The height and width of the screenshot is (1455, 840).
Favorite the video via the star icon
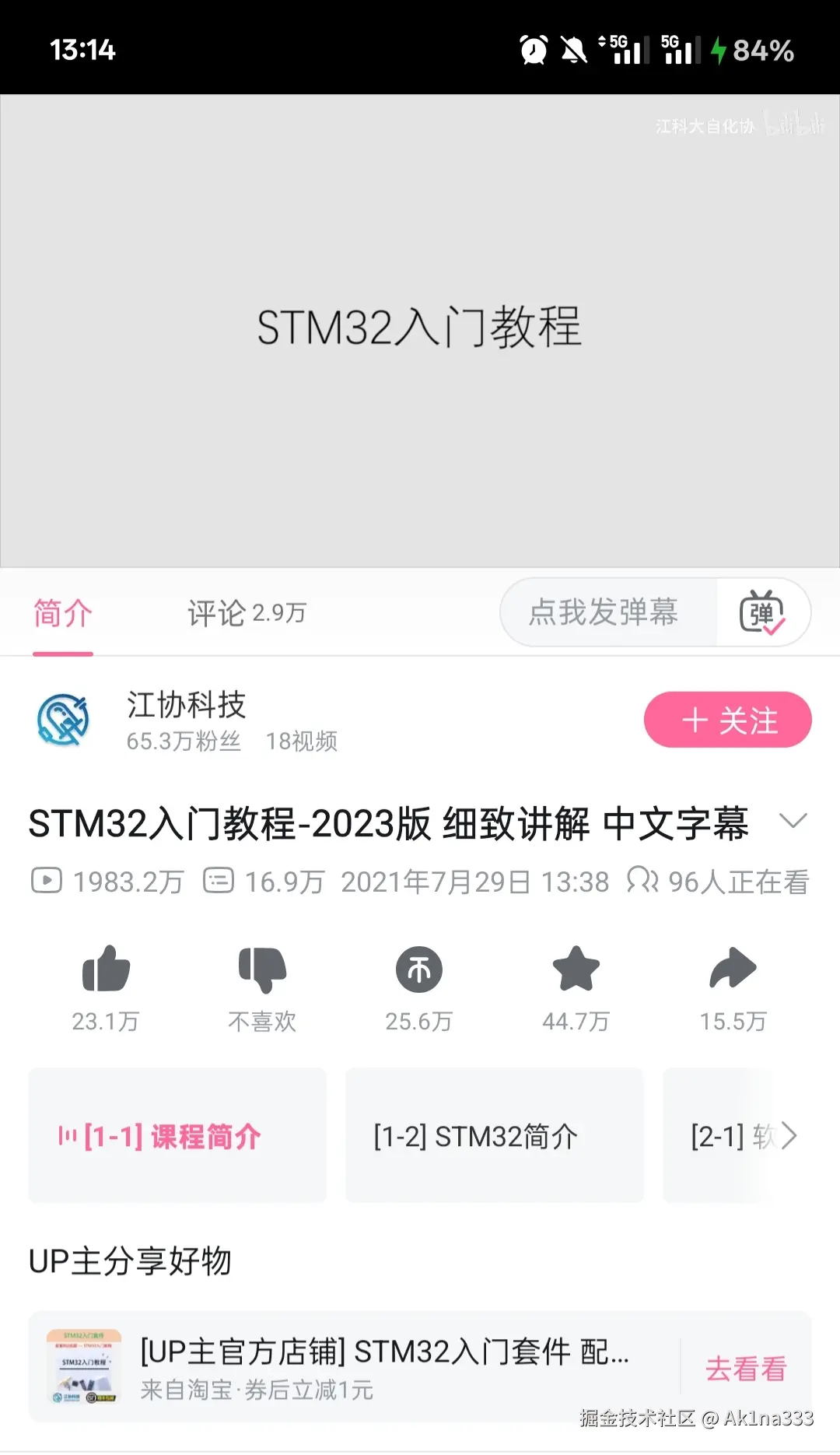574,969
